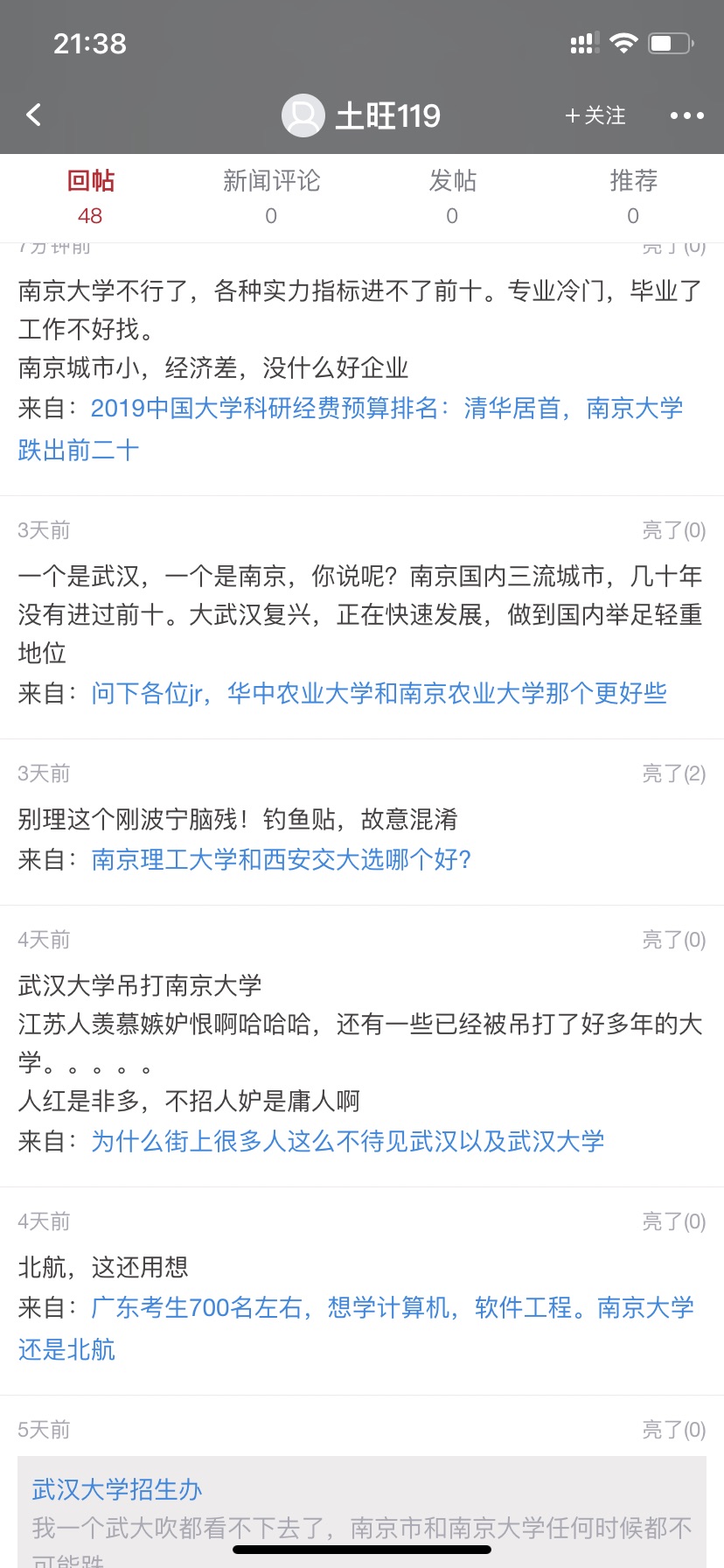Tap the profile avatar of 土旺119
Image resolution: width=724 pixels, height=1568 pixels.
coord(303,115)
